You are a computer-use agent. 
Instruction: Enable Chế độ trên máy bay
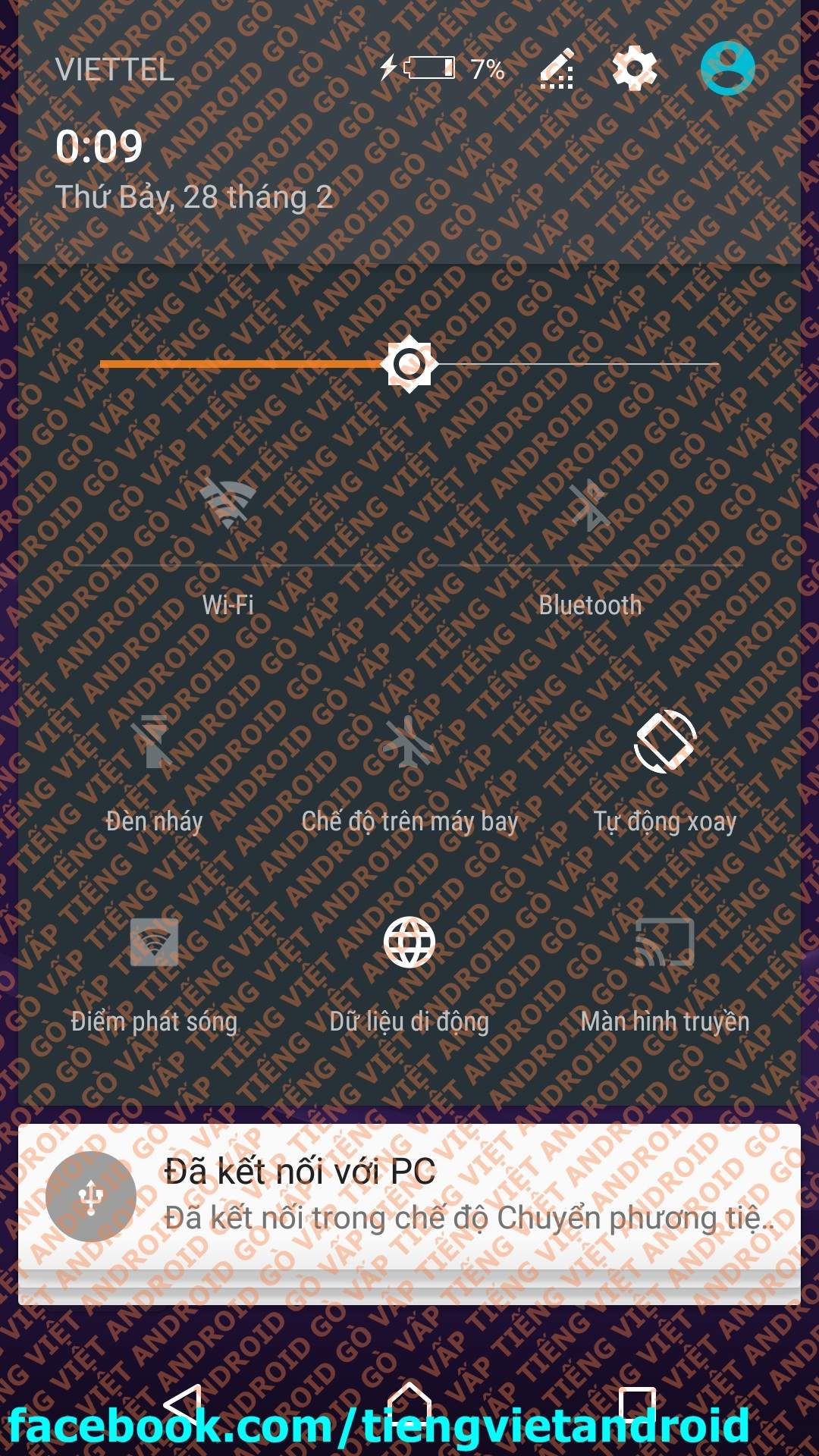tap(409, 742)
